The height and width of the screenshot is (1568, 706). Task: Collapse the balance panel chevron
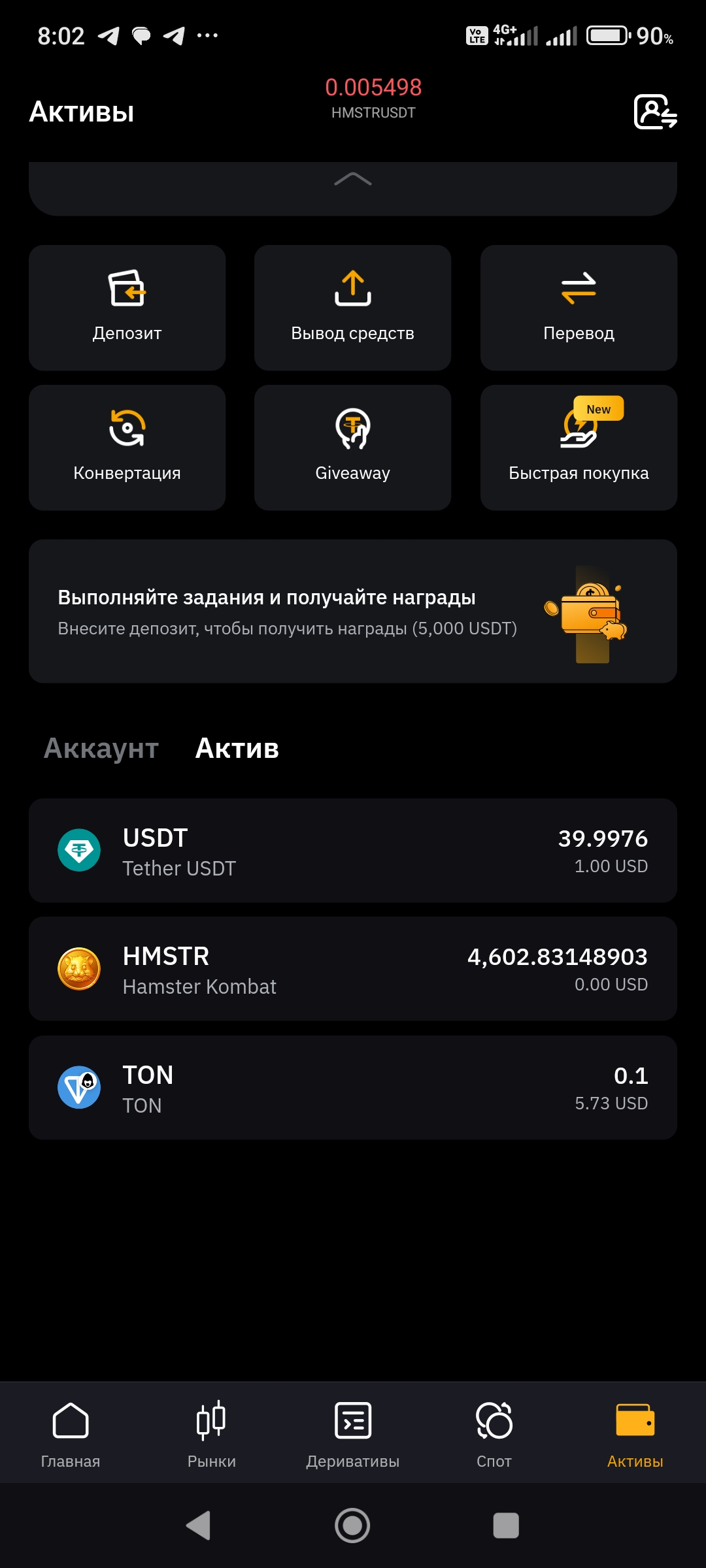pyautogui.click(x=353, y=180)
